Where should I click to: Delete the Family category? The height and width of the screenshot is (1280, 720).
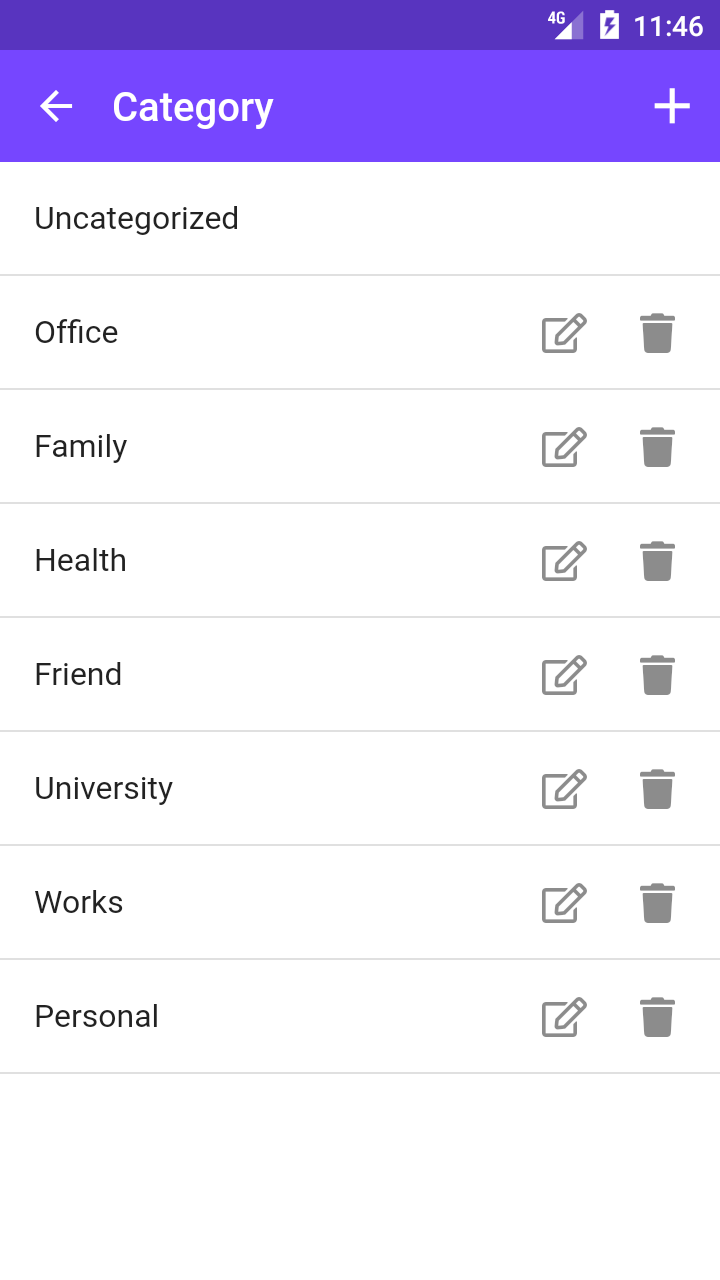tap(657, 447)
